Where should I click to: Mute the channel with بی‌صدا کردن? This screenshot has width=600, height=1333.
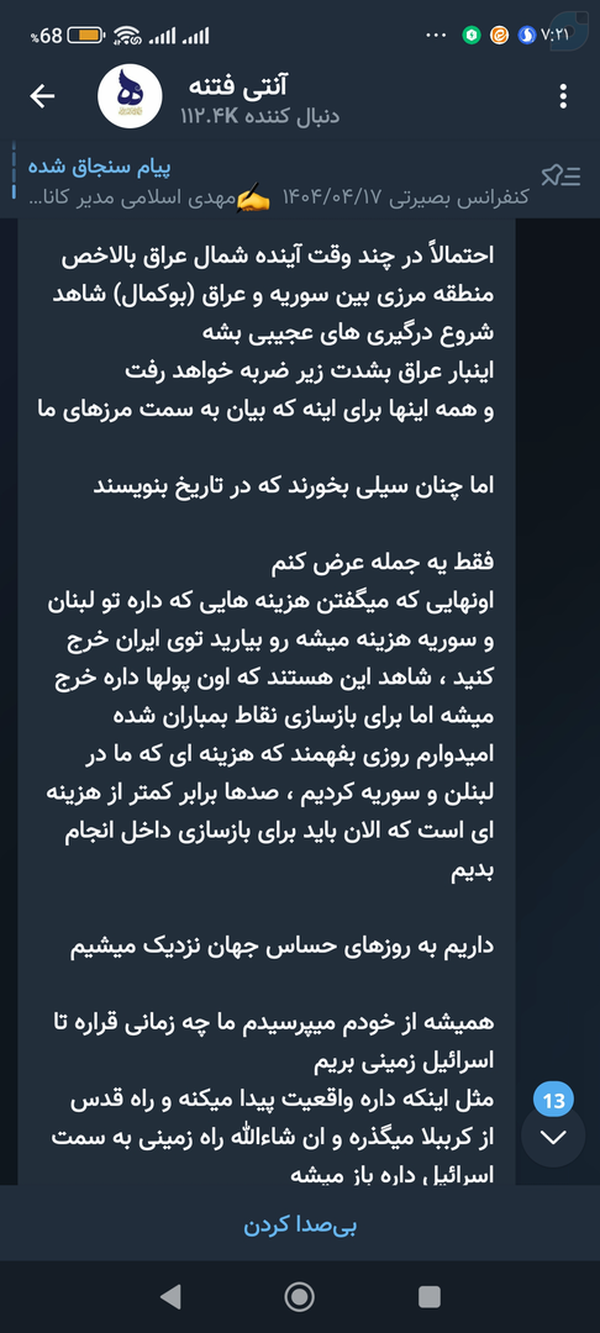tap(300, 1223)
